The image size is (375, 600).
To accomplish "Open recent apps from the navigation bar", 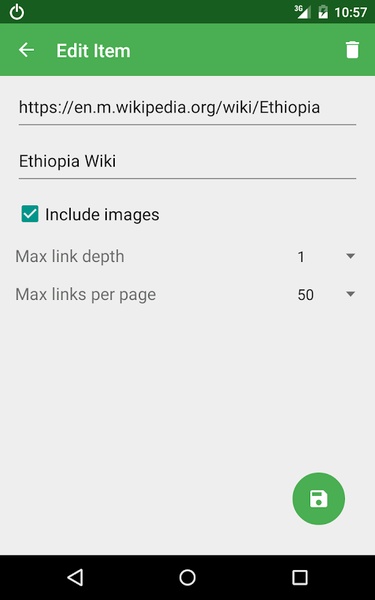I will tap(300, 577).
